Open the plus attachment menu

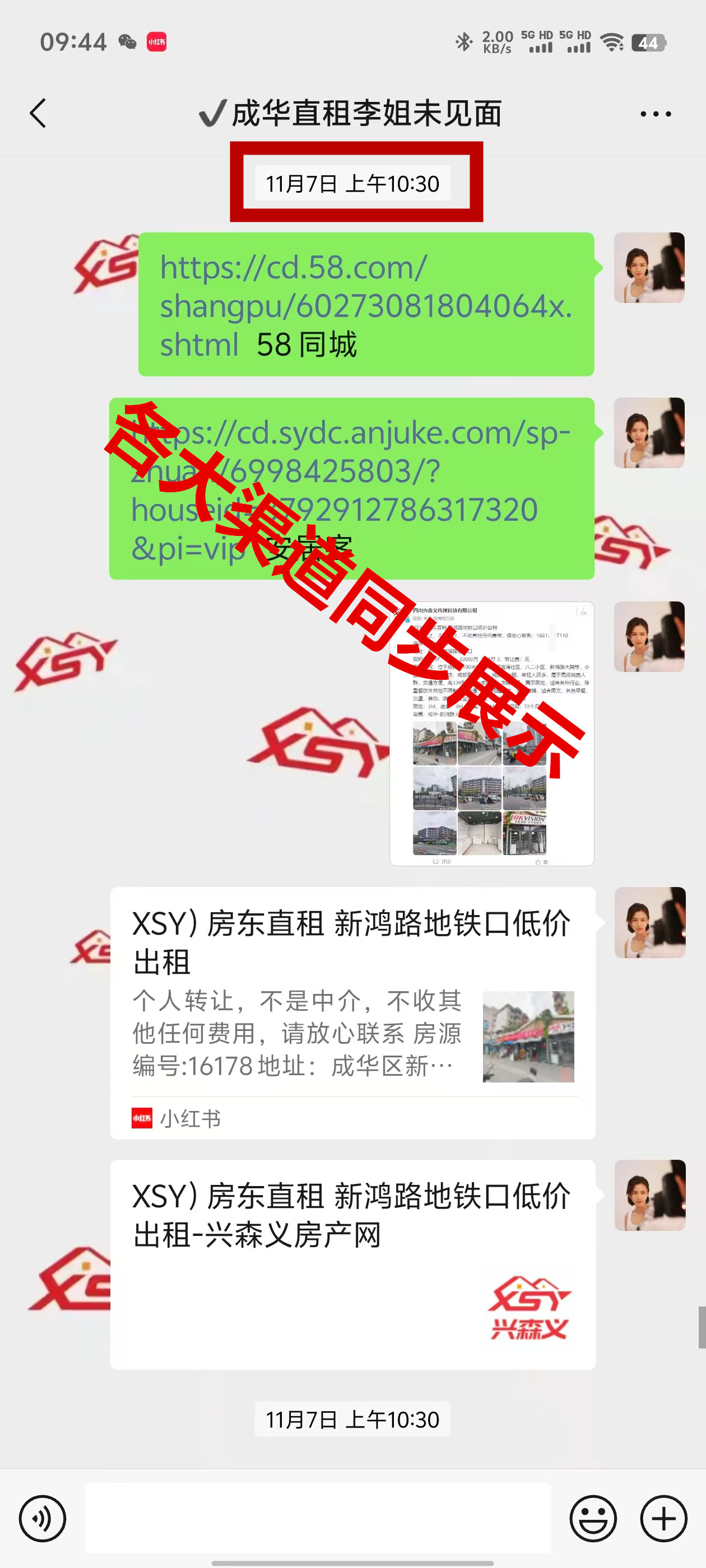click(x=663, y=1518)
